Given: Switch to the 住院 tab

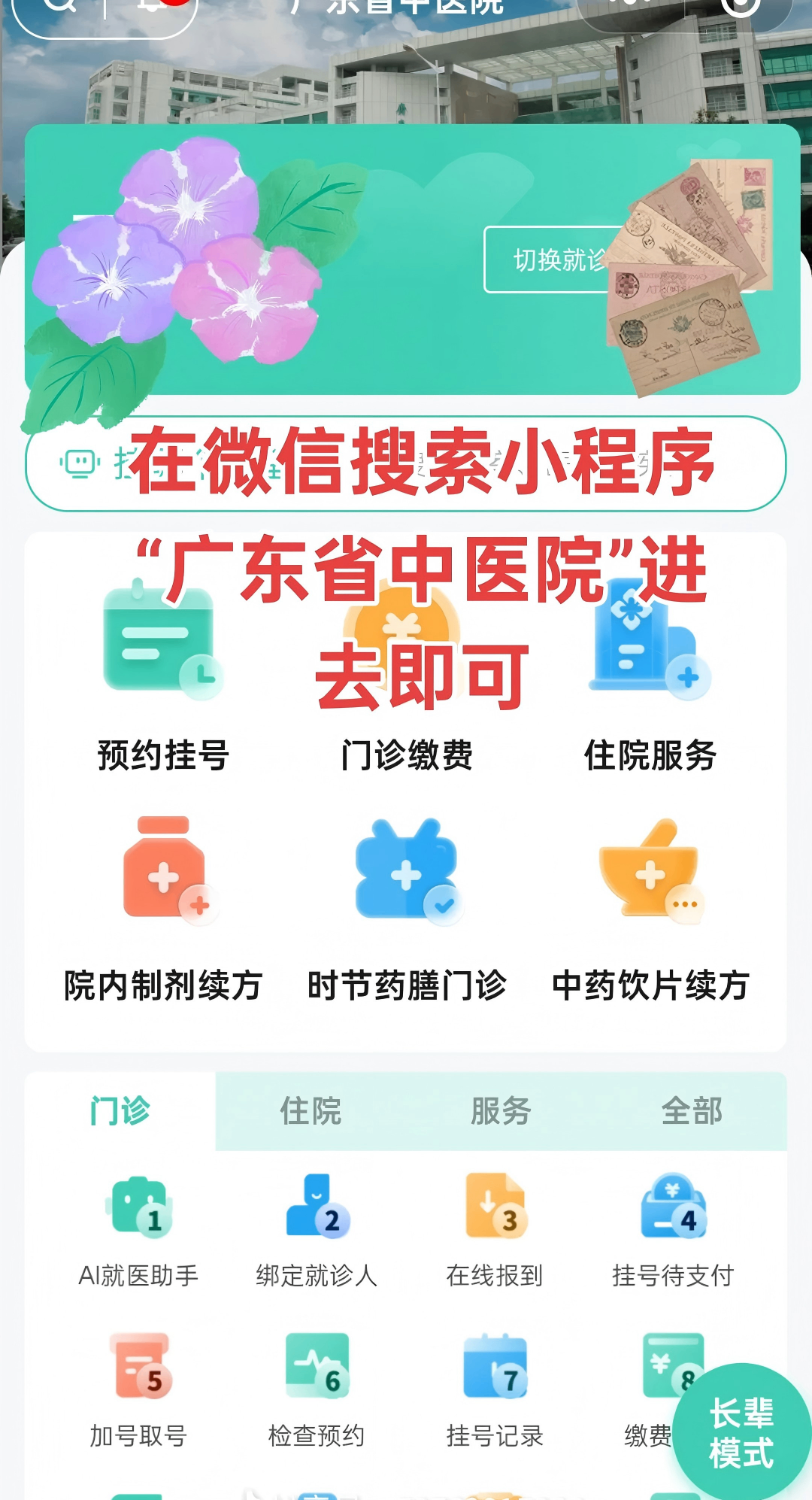Looking at the screenshot, I should click(x=311, y=1111).
